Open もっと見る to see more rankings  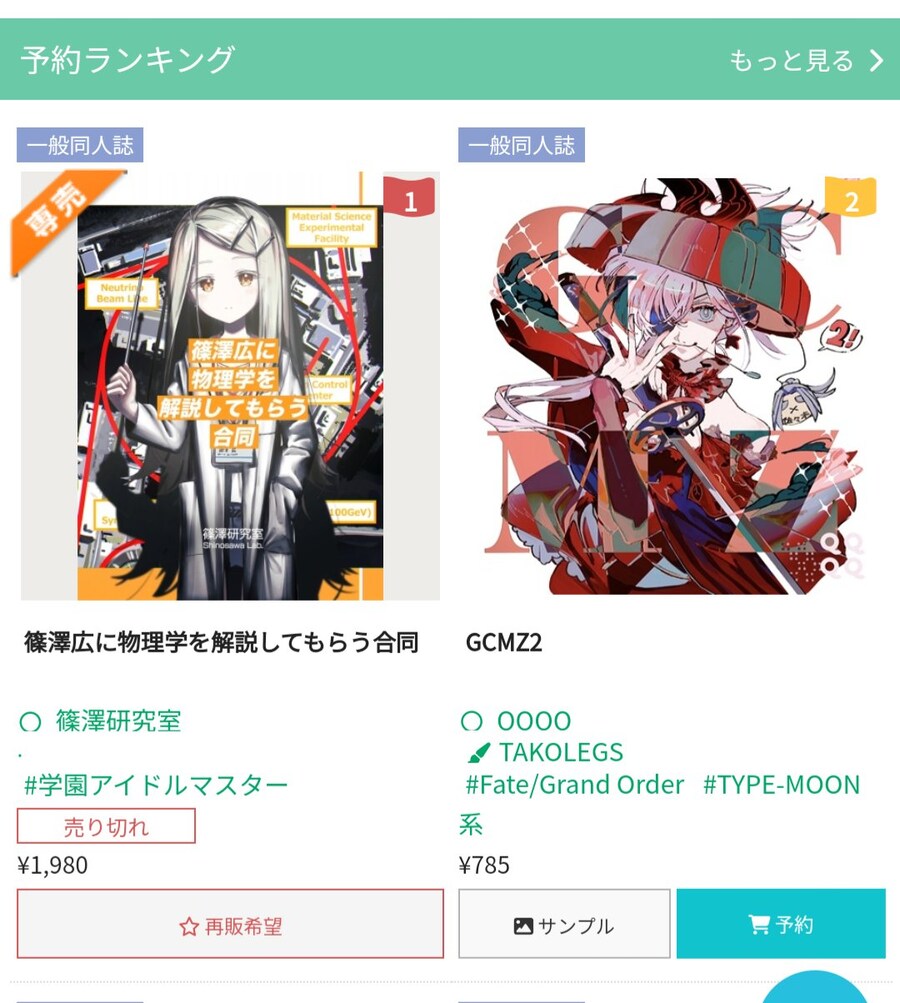[805, 60]
